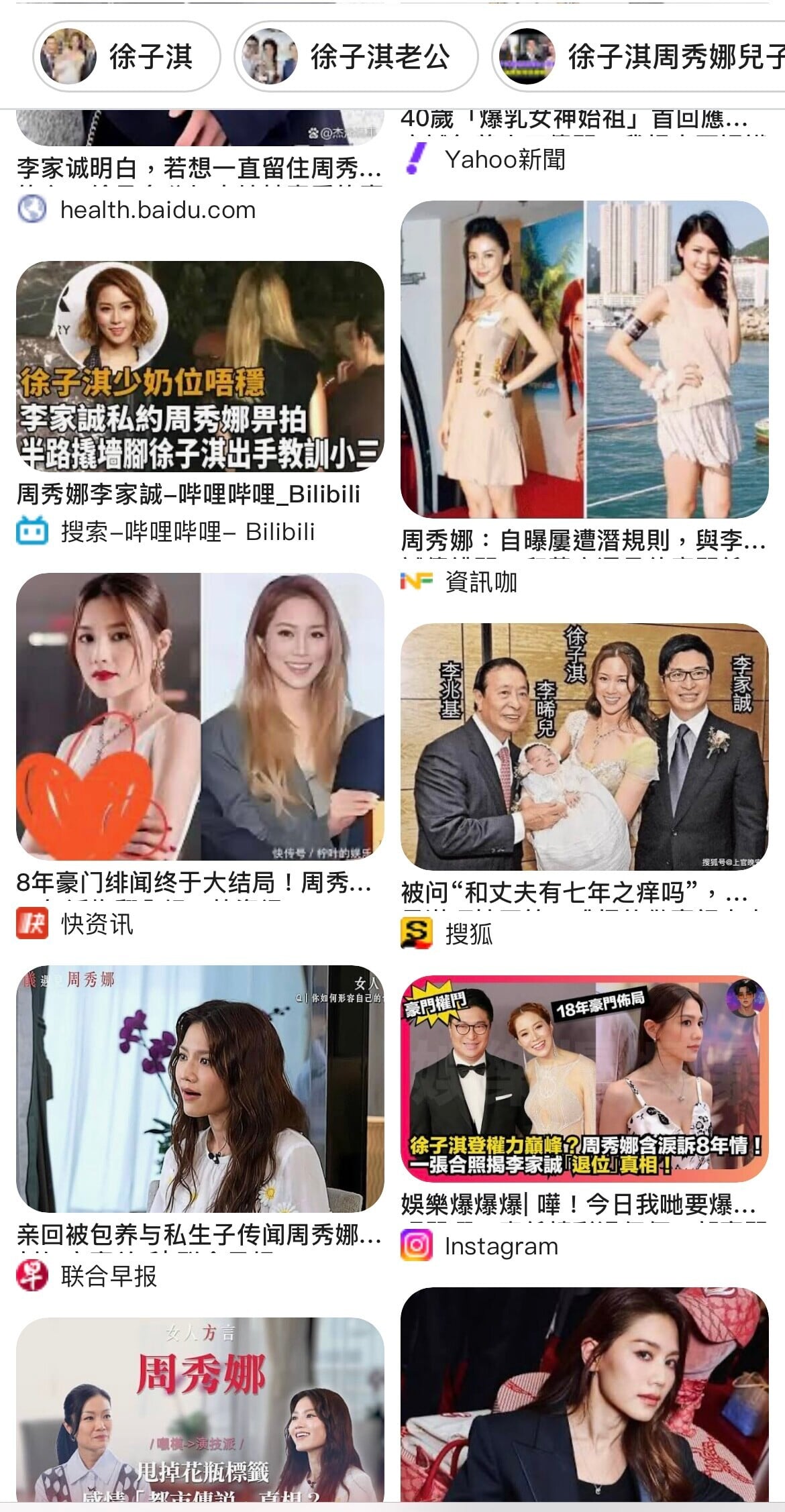Tap the 徐子淇老公 related search chip

(356, 56)
